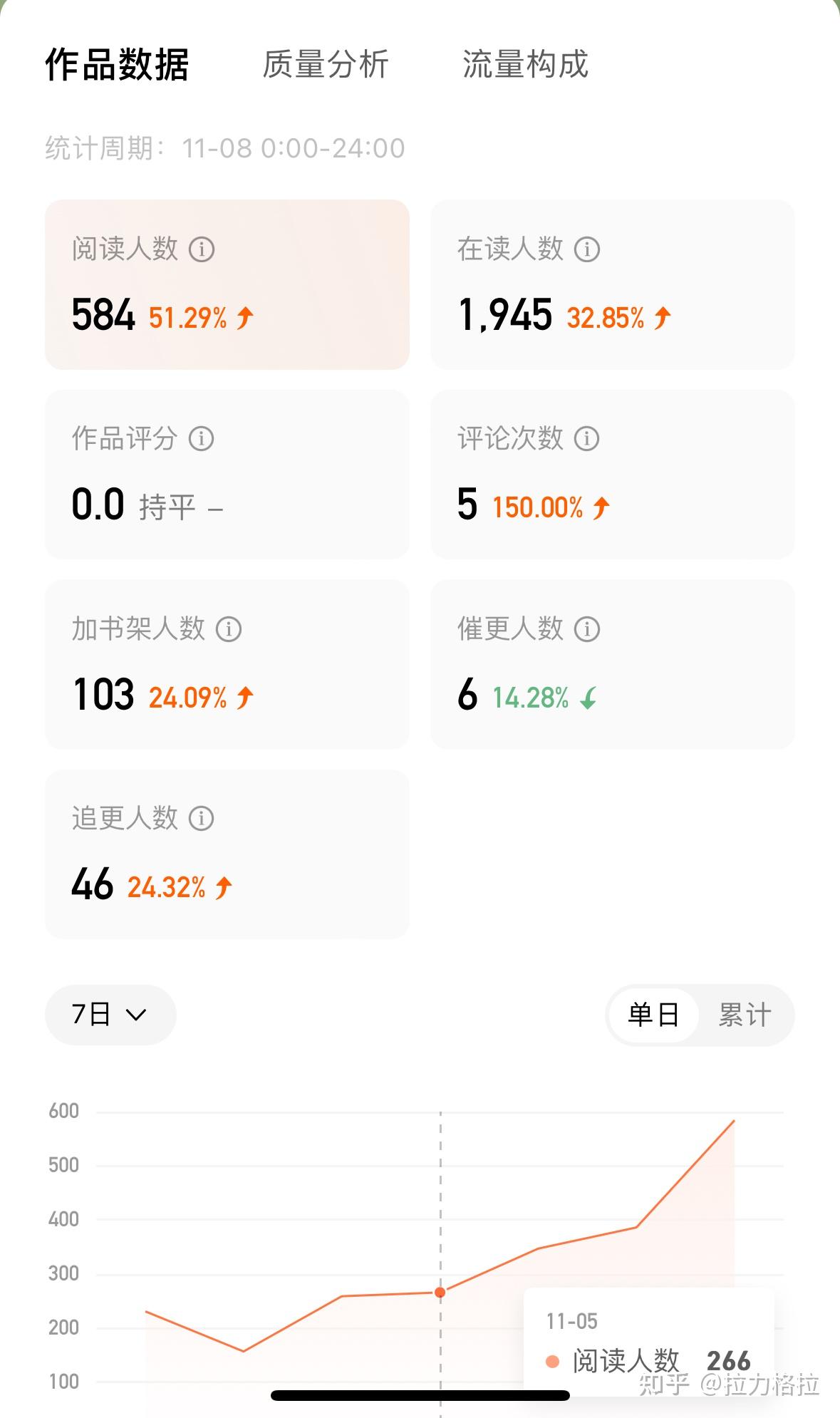Expand the 7日 period dropdown

click(110, 1015)
